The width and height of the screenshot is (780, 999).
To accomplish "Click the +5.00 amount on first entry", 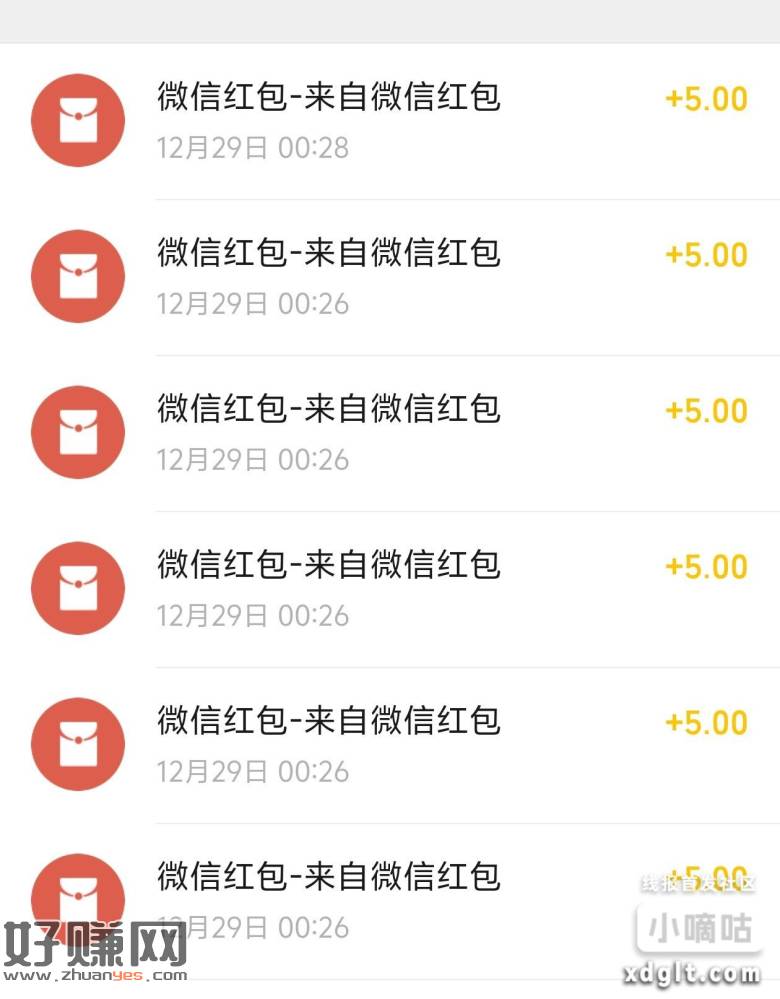I will [x=706, y=98].
